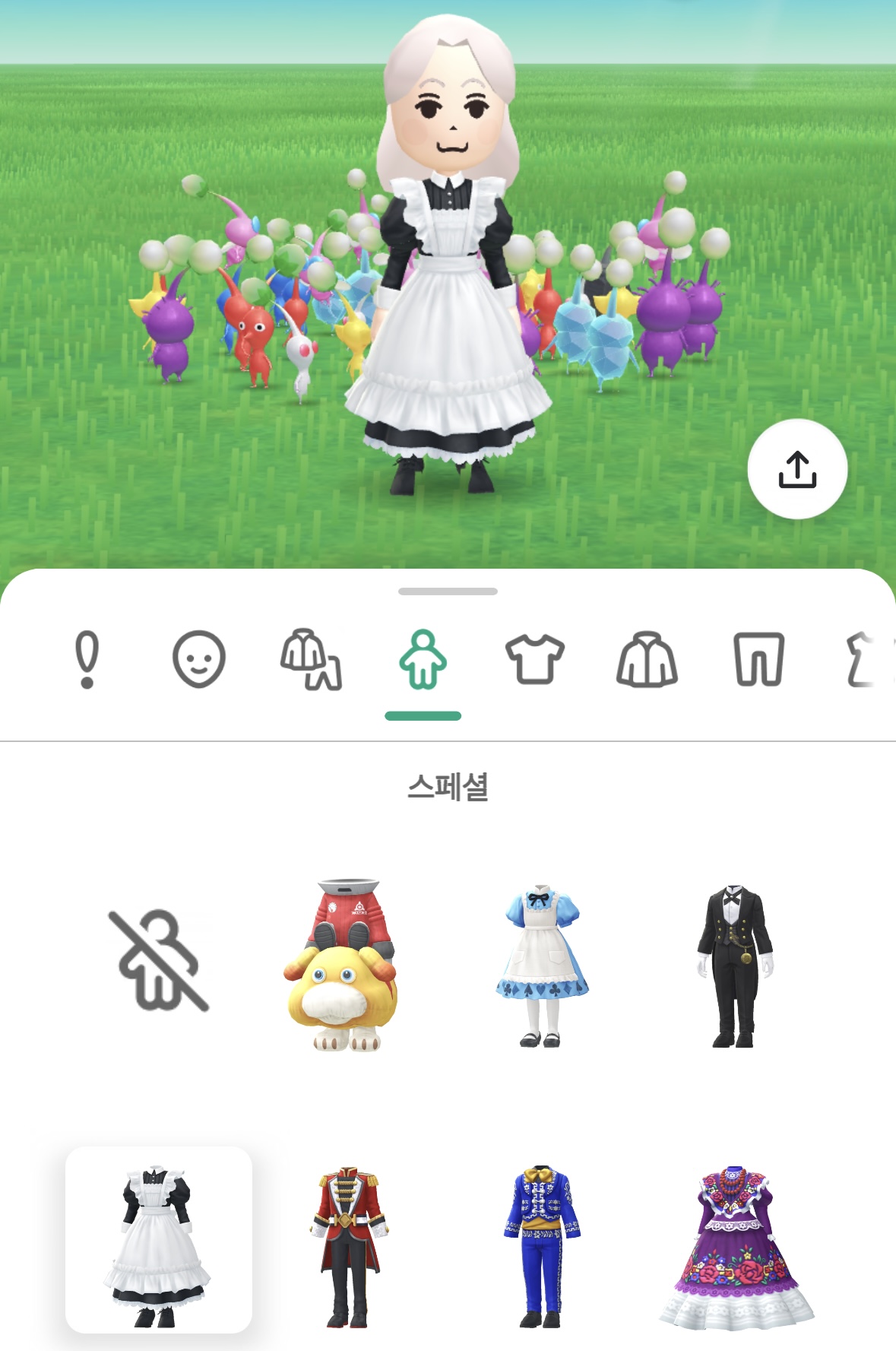Open the share/export avatar icon

point(796,470)
